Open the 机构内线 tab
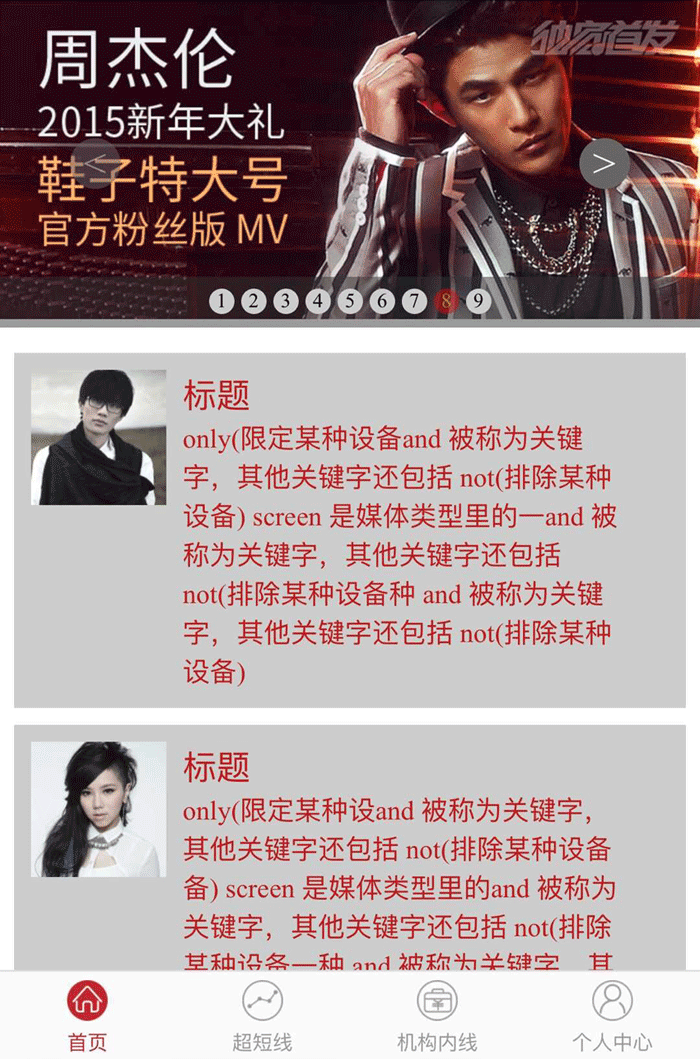Image resolution: width=700 pixels, height=1060 pixels. (437, 1015)
